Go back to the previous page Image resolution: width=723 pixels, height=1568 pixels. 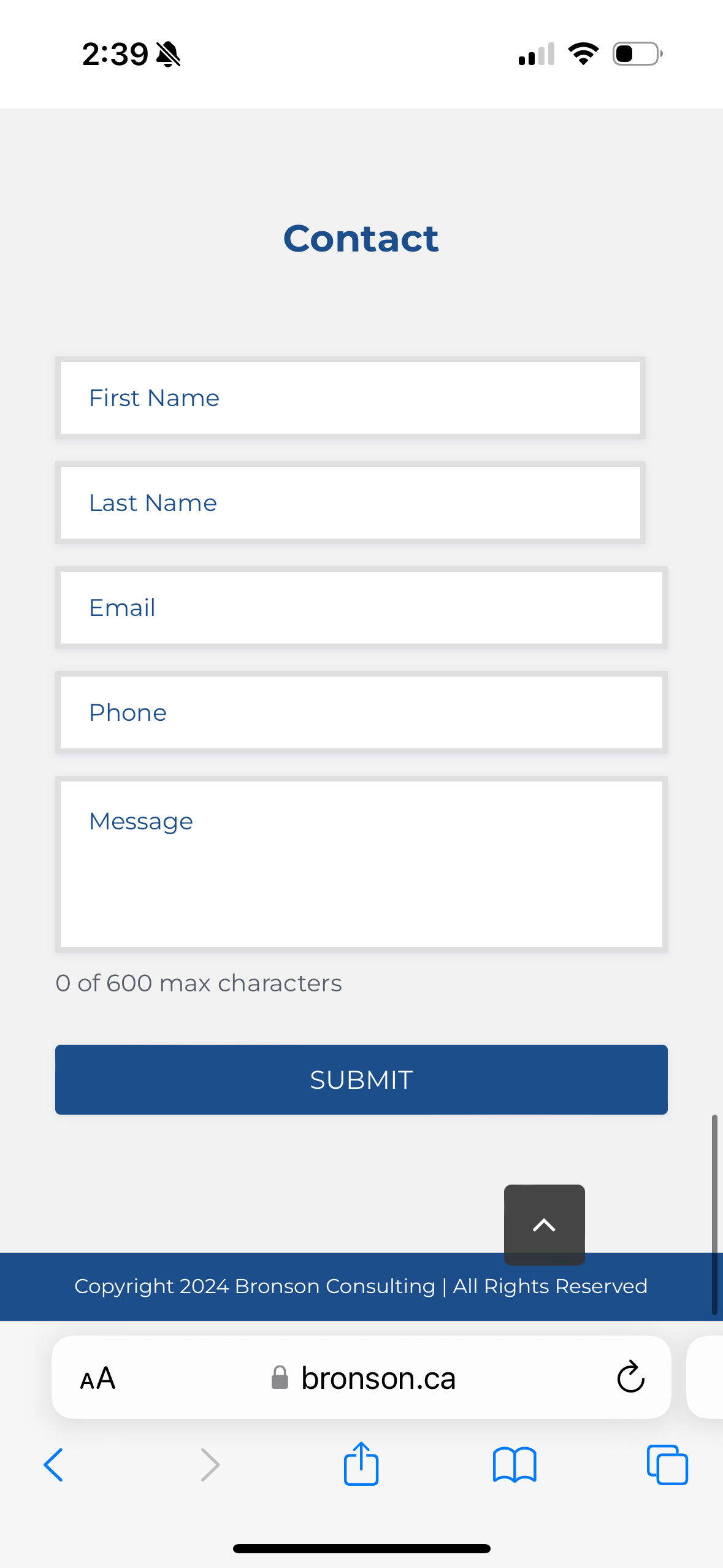(54, 1465)
